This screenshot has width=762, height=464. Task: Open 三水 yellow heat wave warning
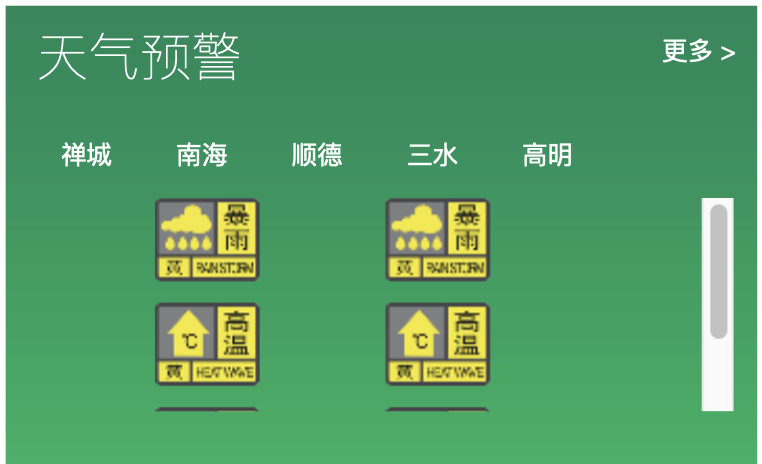(437, 344)
